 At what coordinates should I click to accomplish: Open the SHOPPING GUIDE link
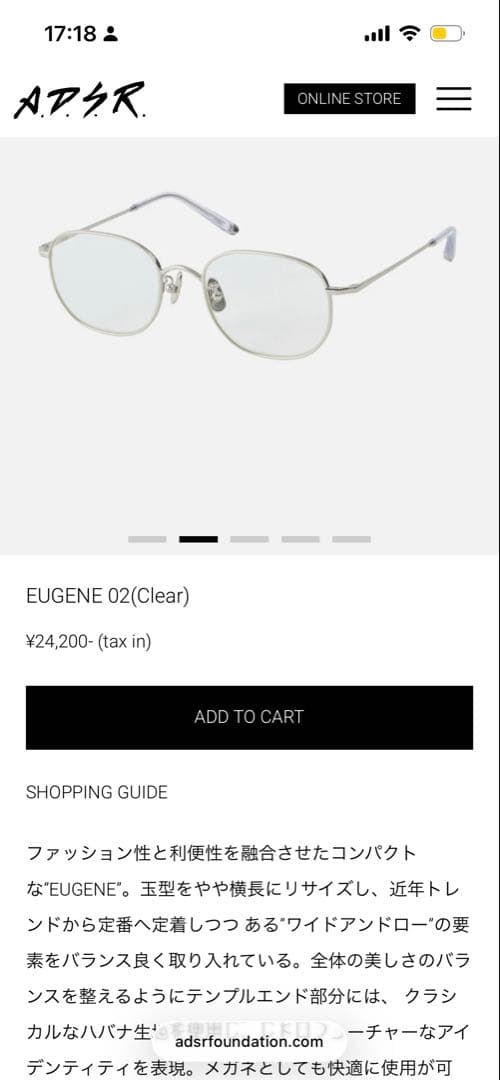(x=96, y=792)
